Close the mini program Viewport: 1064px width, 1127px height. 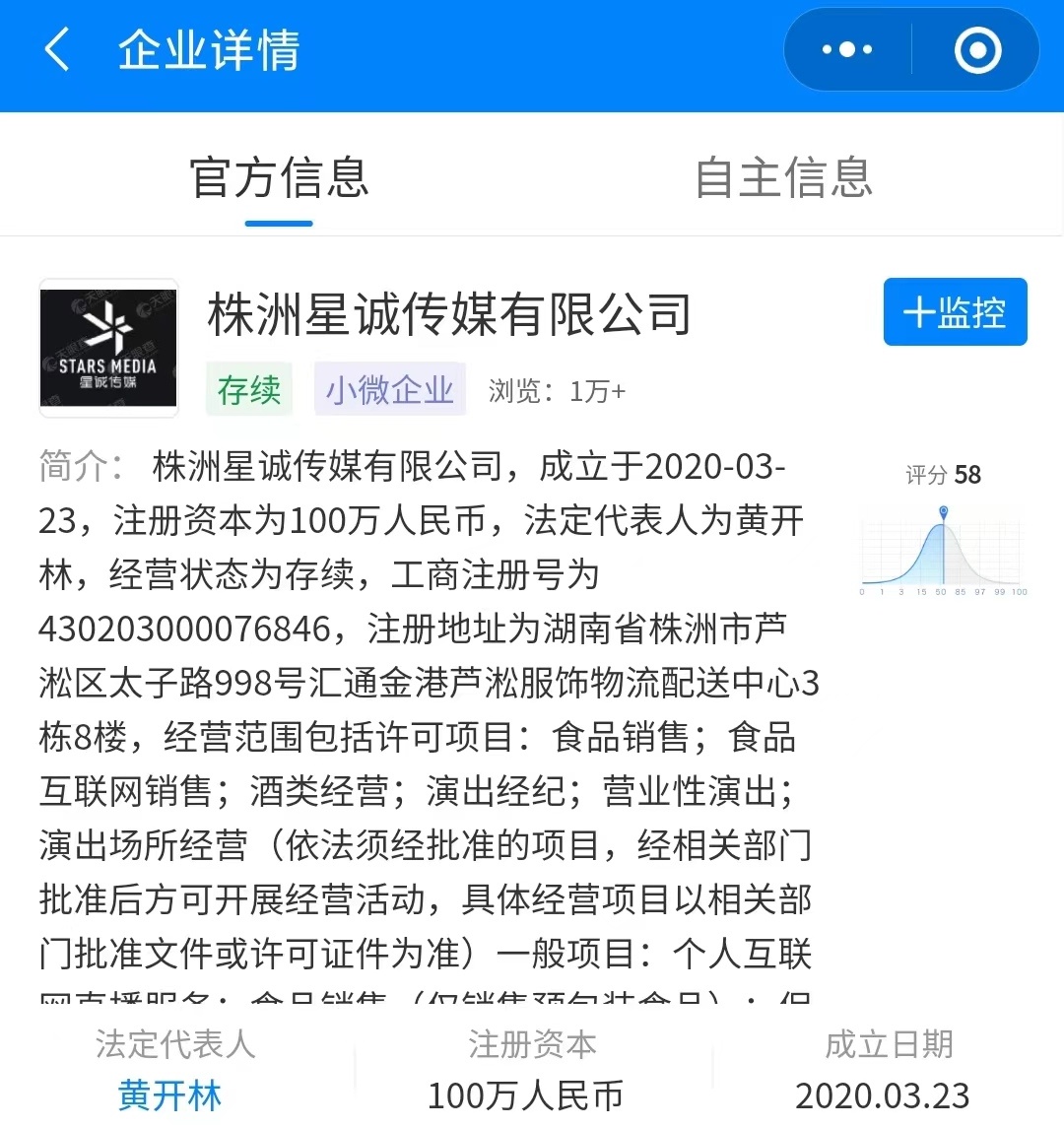977,49
